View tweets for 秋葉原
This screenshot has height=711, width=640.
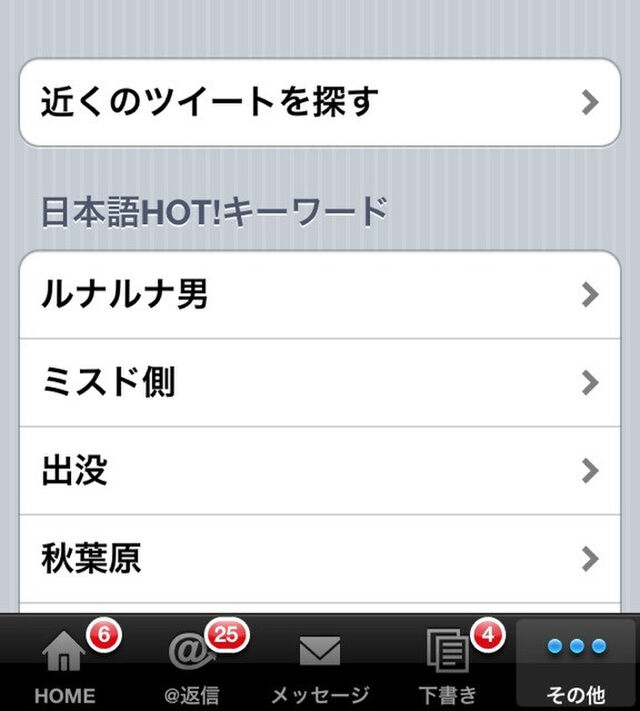(x=320, y=558)
